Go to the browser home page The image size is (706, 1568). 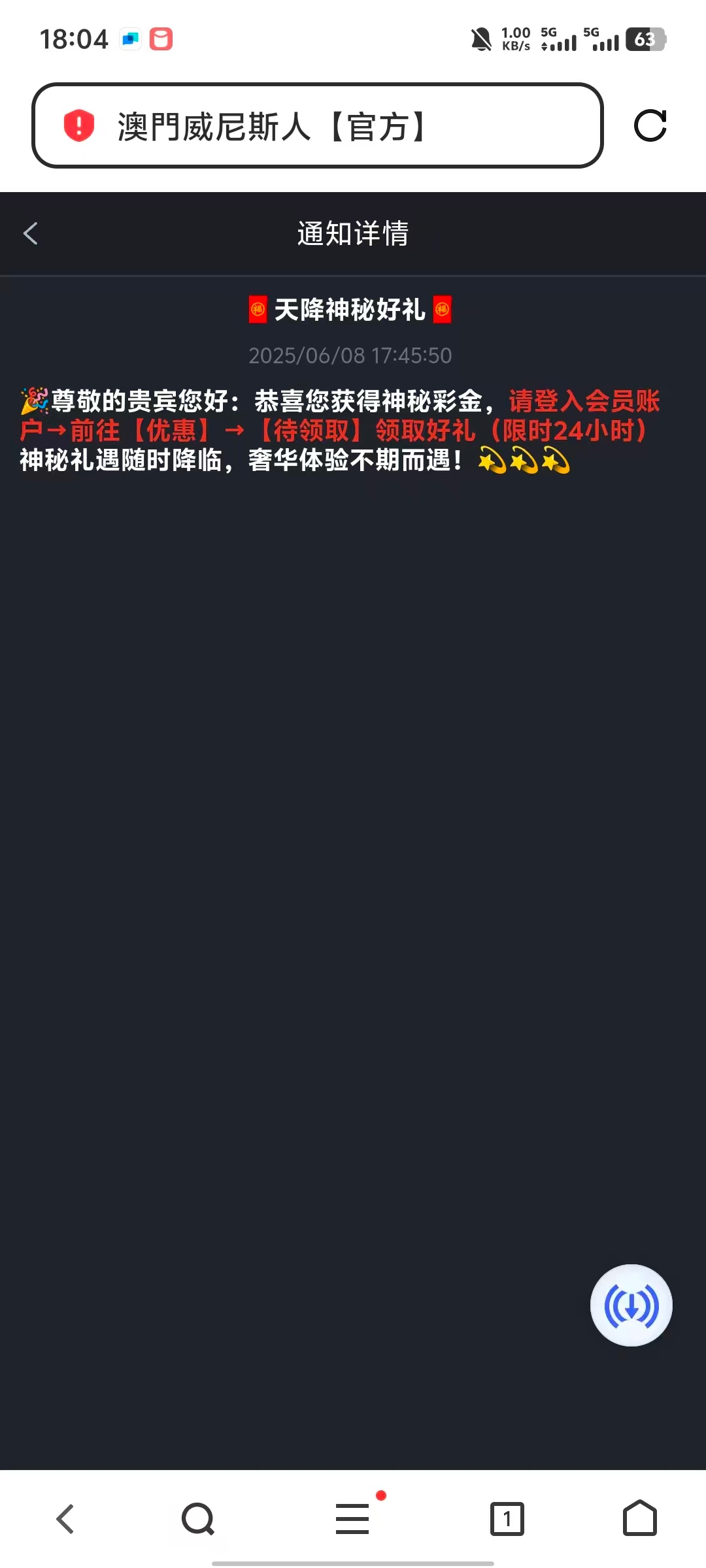pos(639,1518)
